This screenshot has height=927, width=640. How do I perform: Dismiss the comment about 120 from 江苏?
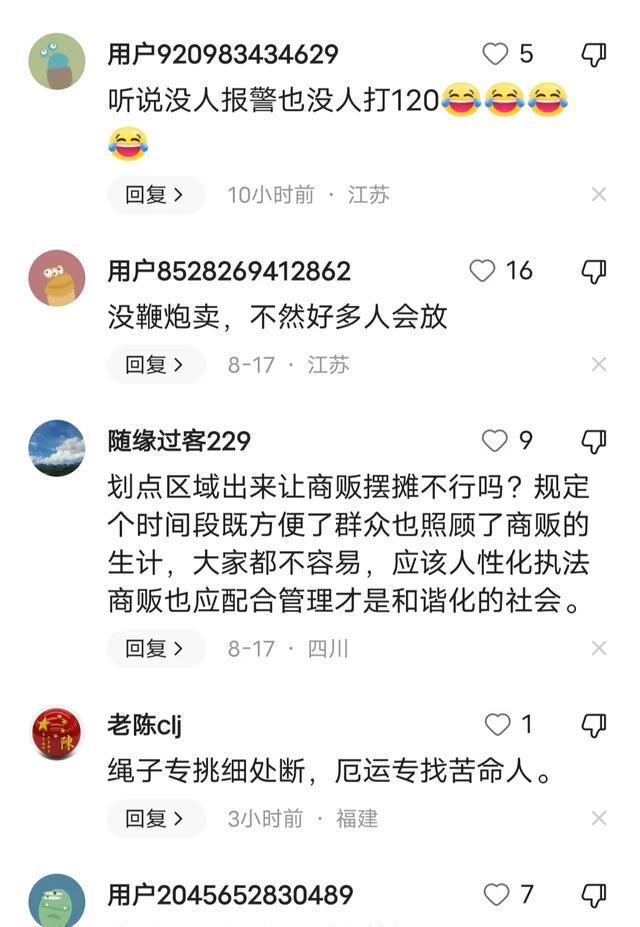(x=599, y=195)
